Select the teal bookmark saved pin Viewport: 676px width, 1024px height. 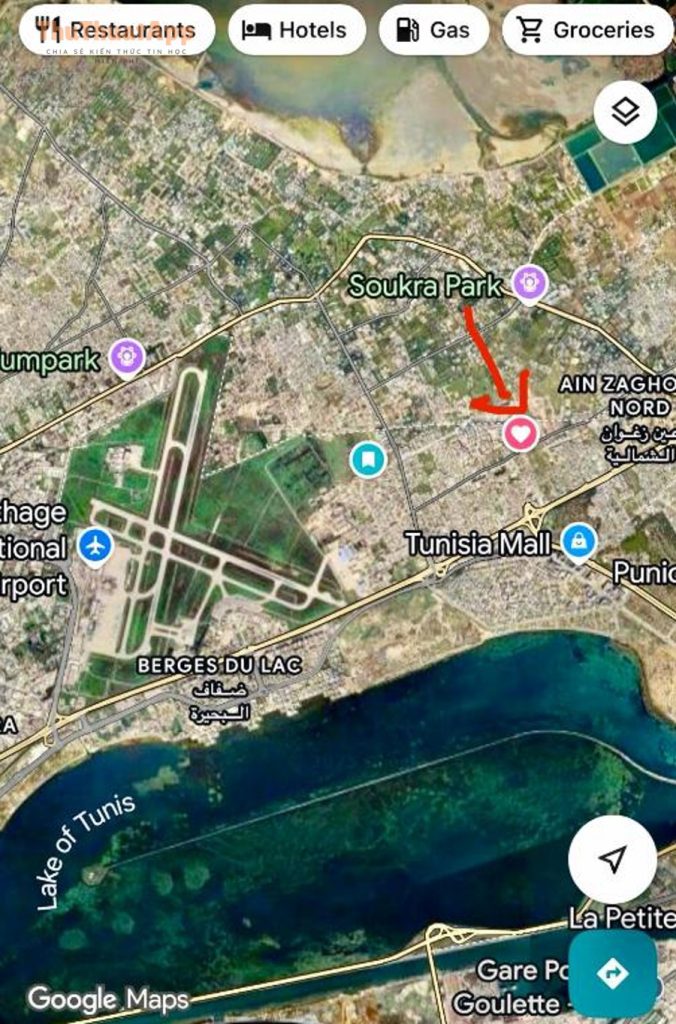click(368, 459)
